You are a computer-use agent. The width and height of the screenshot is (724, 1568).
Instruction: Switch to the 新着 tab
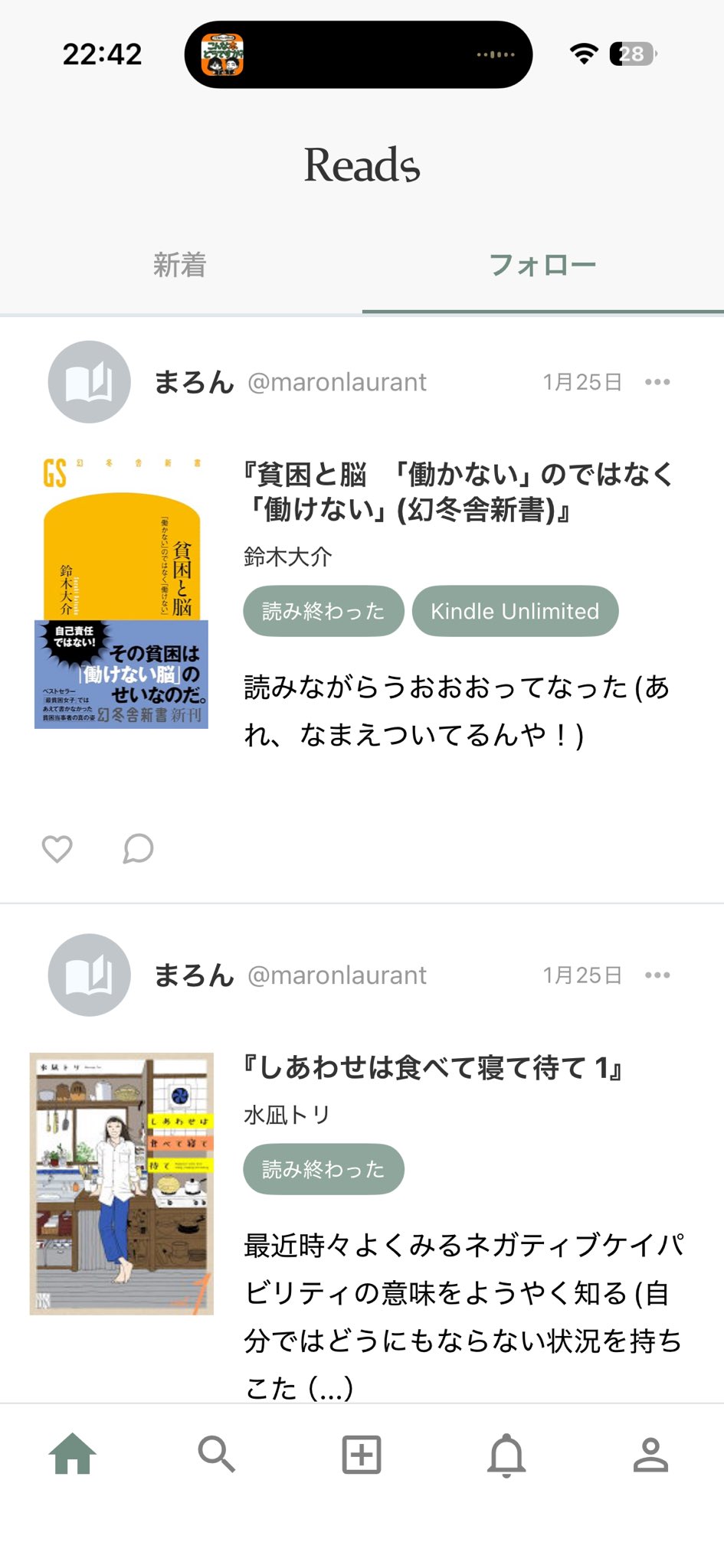point(180,265)
